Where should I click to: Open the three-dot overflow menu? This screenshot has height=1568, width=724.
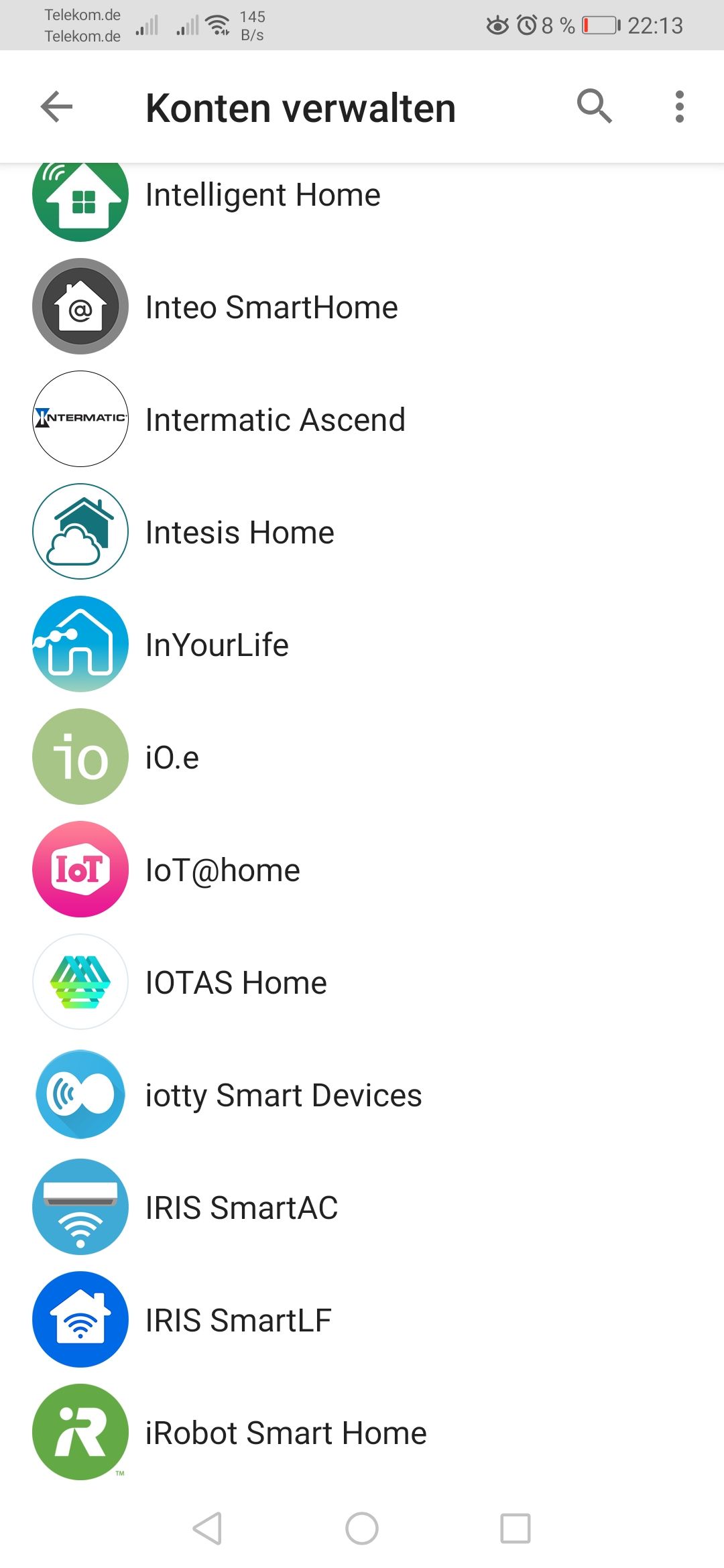(679, 107)
